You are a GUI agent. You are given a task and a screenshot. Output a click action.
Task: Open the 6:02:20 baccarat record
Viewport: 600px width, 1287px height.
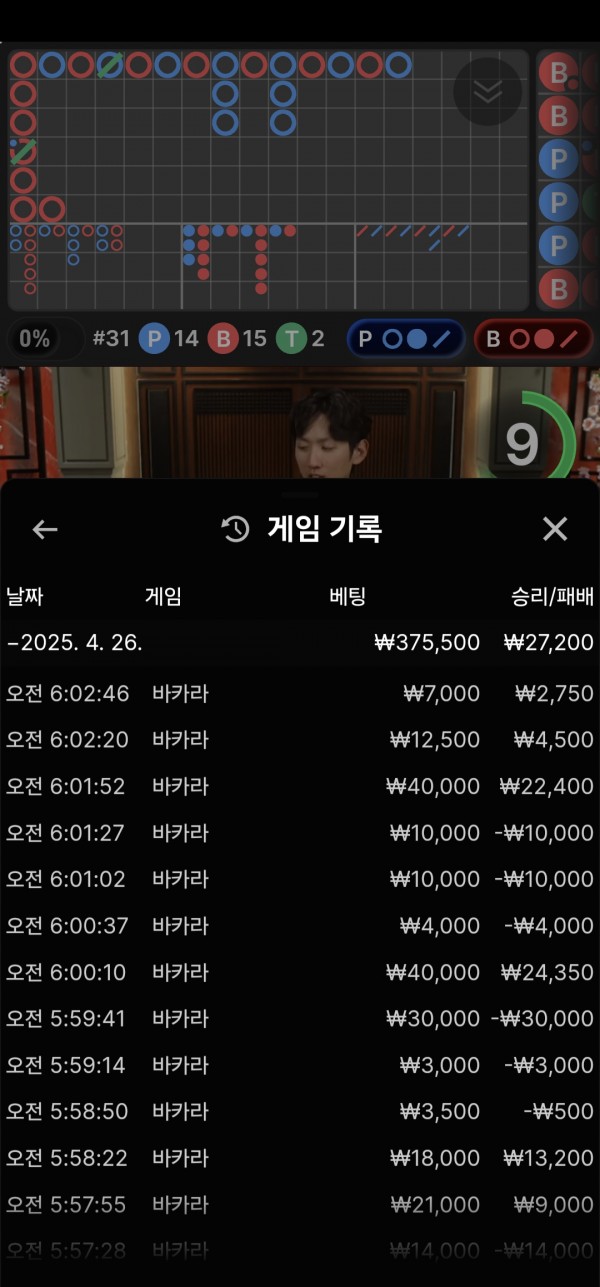click(300, 741)
